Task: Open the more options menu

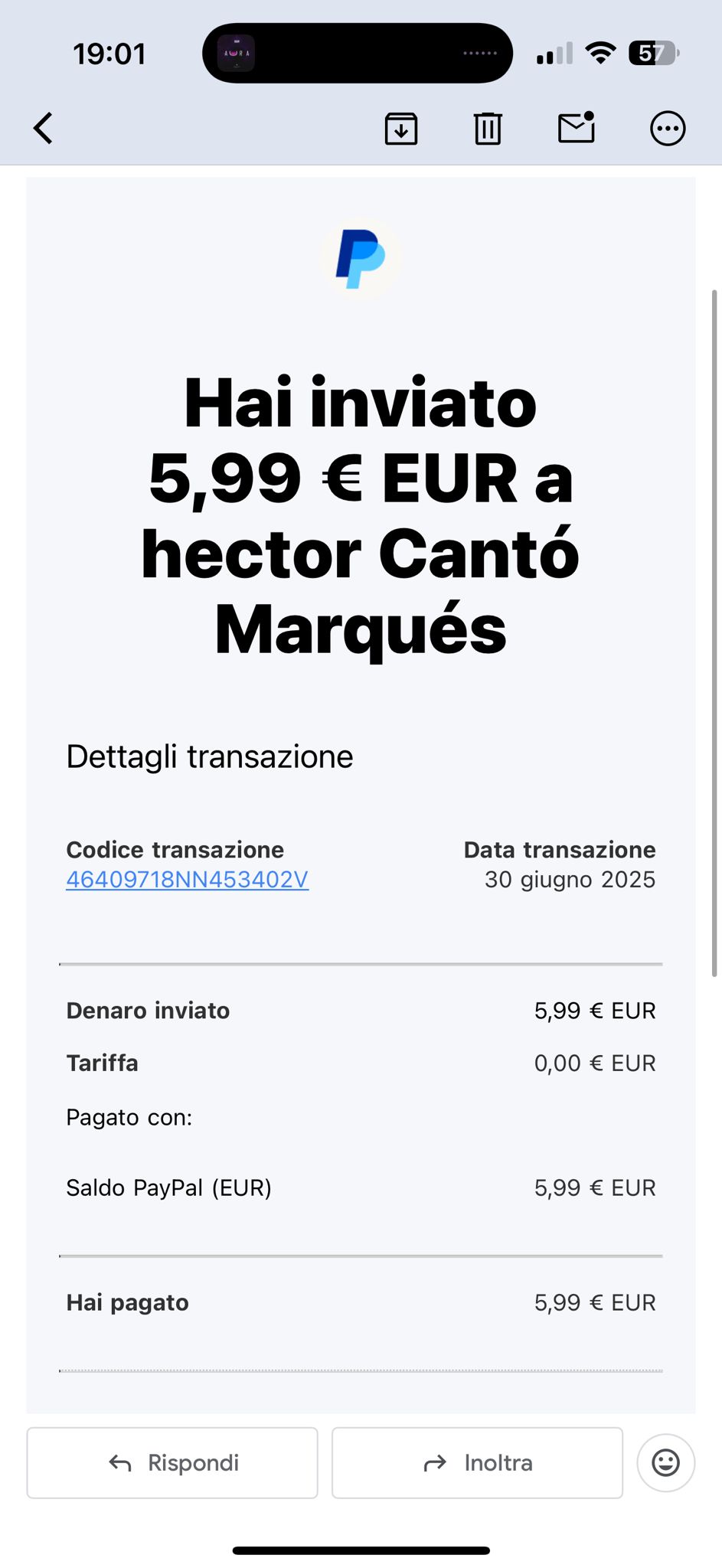Action: [668, 128]
